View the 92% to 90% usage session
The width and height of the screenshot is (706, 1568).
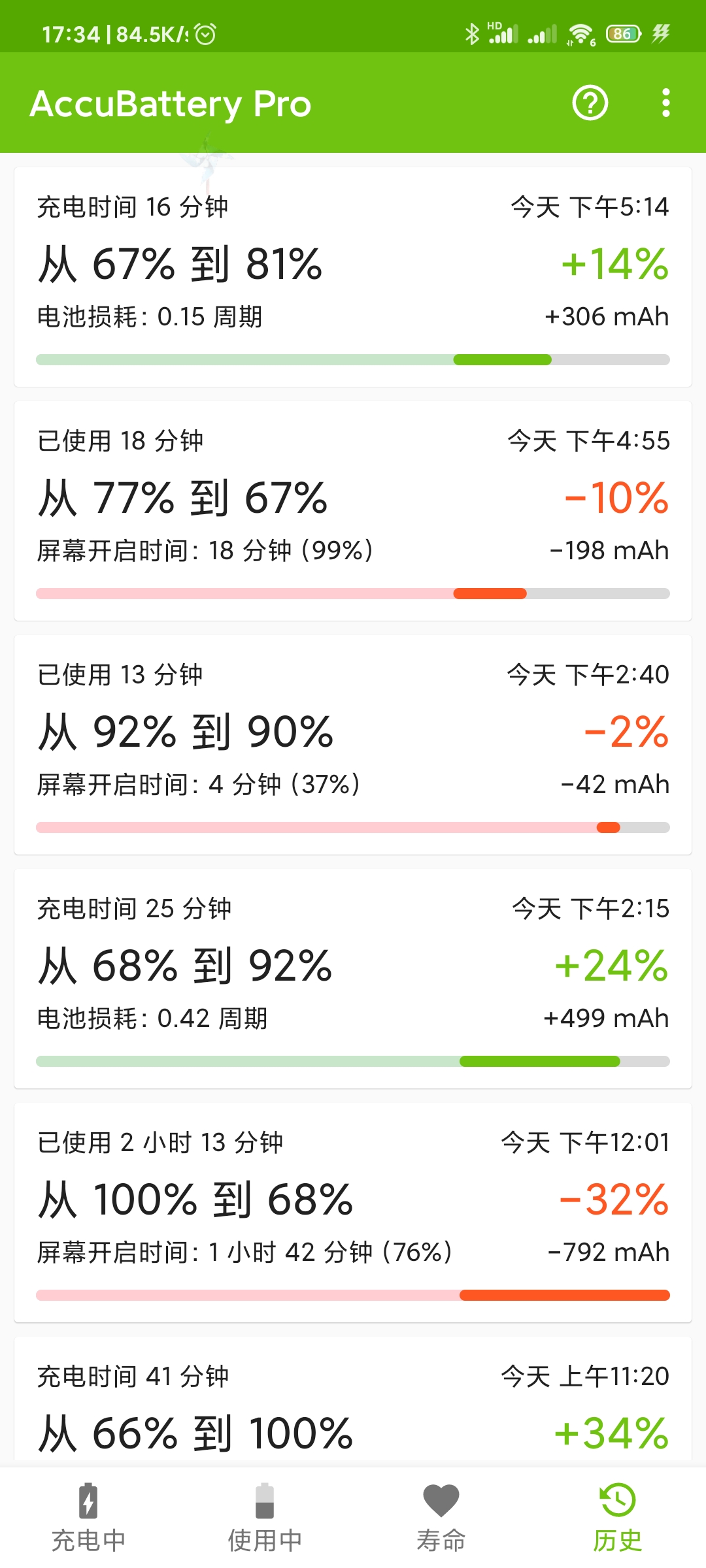[x=353, y=745]
